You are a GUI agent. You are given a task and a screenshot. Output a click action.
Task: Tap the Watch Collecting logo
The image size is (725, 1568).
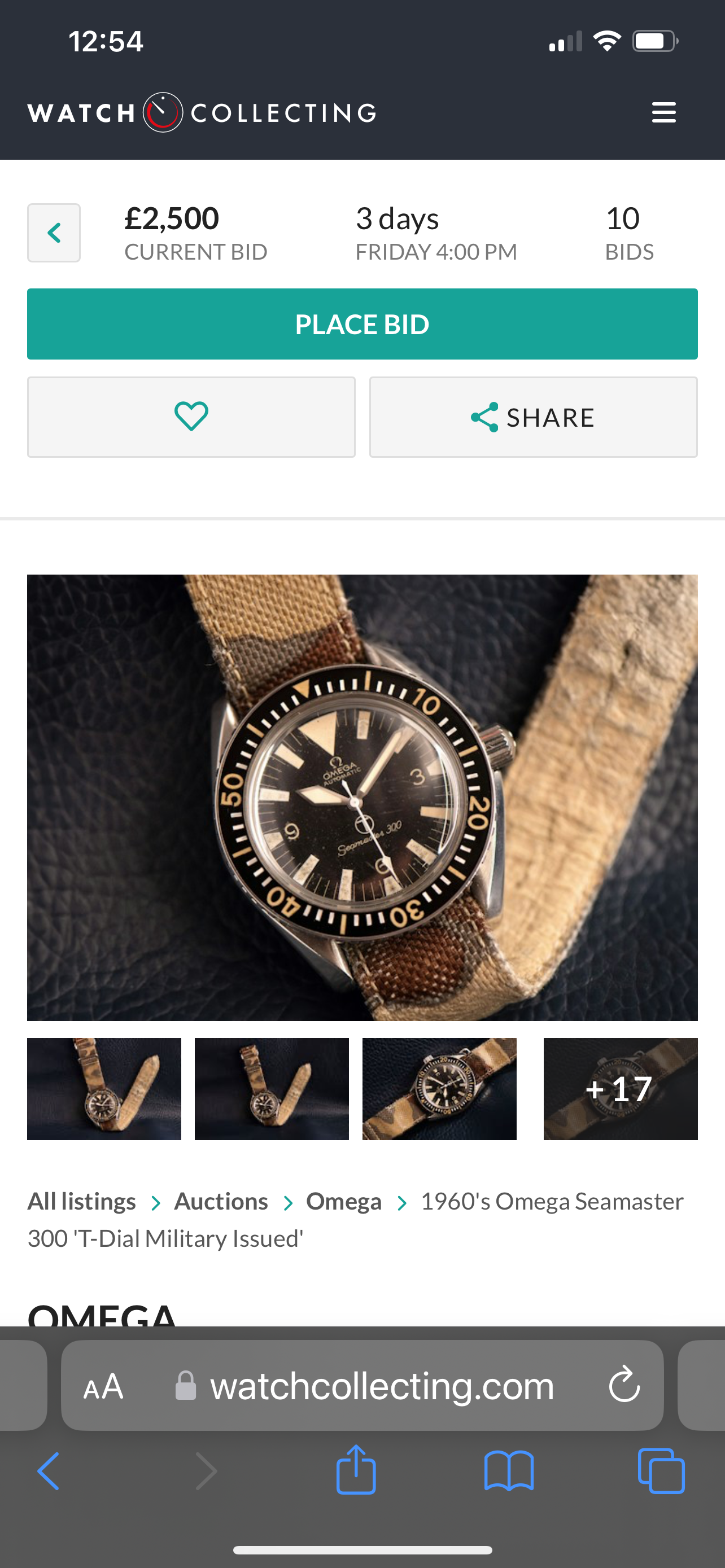coord(202,113)
